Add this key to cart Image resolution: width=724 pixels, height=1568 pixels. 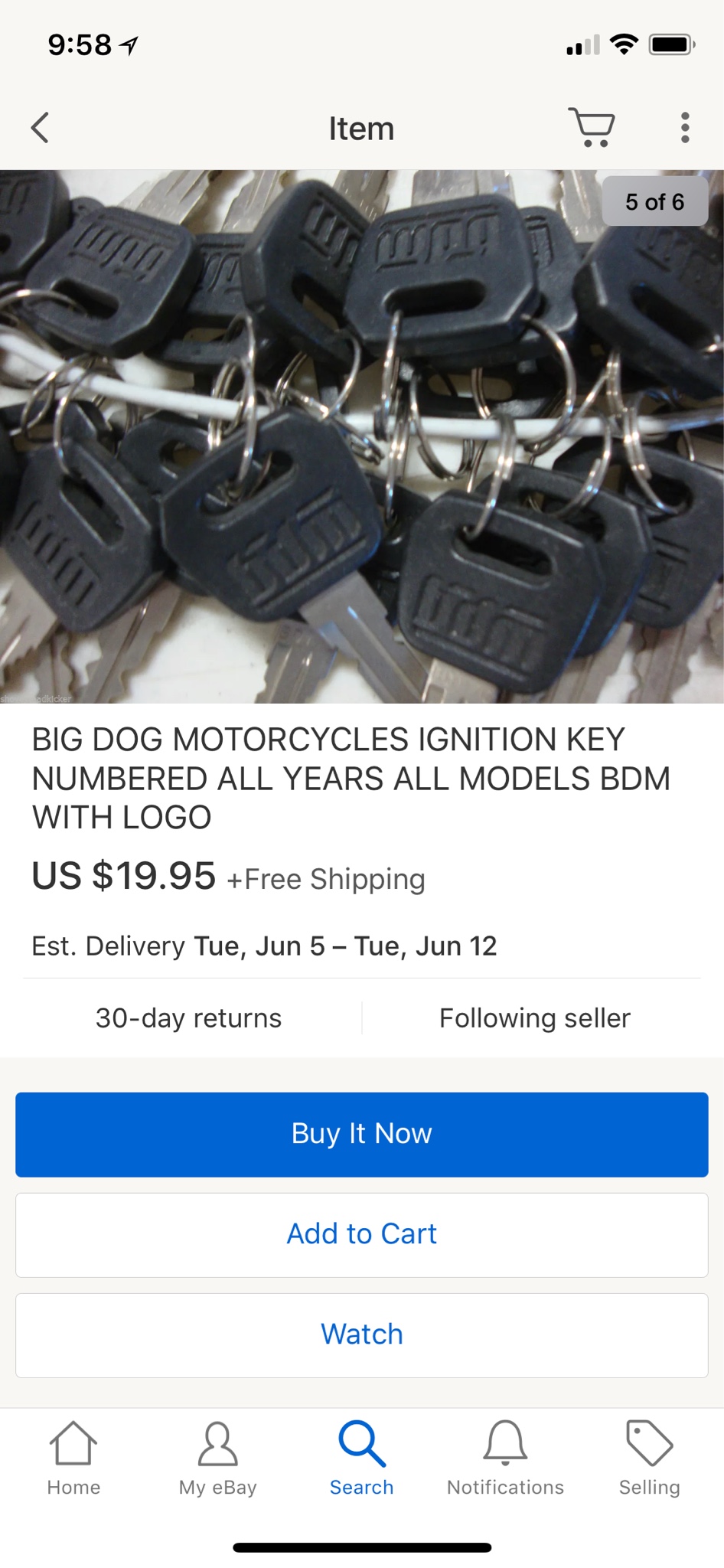tap(361, 1234)
